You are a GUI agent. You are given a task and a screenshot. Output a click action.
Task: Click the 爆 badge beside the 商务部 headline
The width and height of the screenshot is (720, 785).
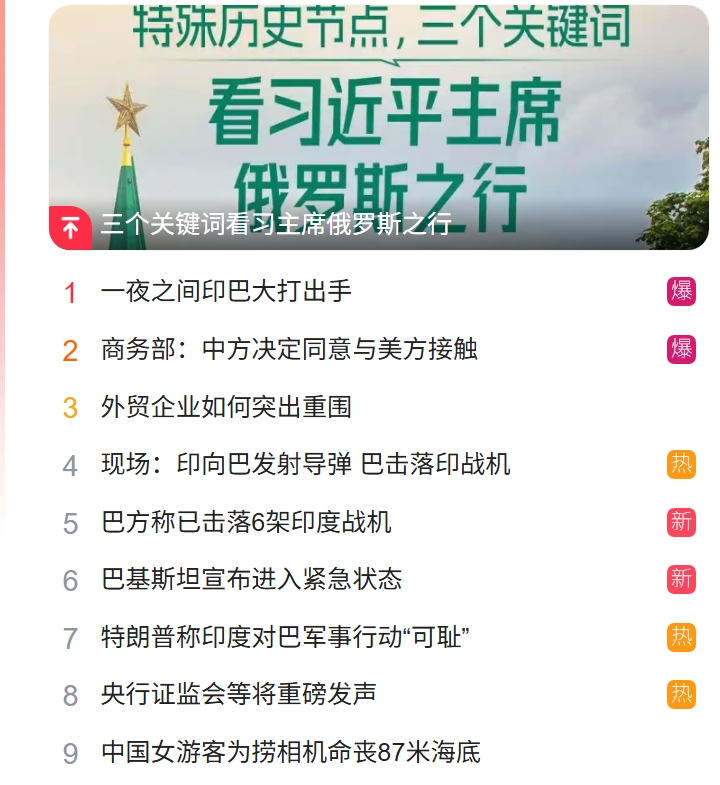(681, 349)
